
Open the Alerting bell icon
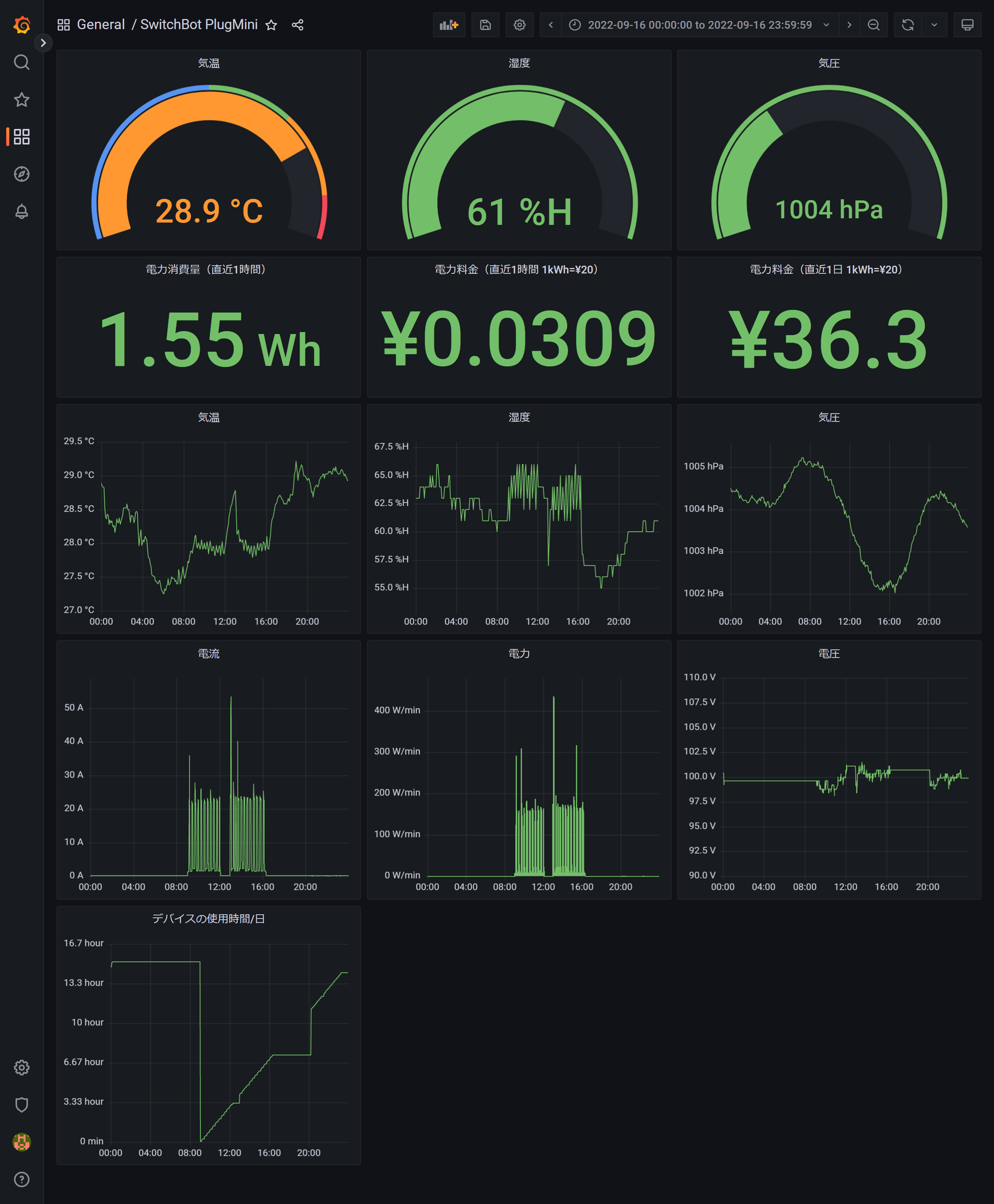(22, 211)
